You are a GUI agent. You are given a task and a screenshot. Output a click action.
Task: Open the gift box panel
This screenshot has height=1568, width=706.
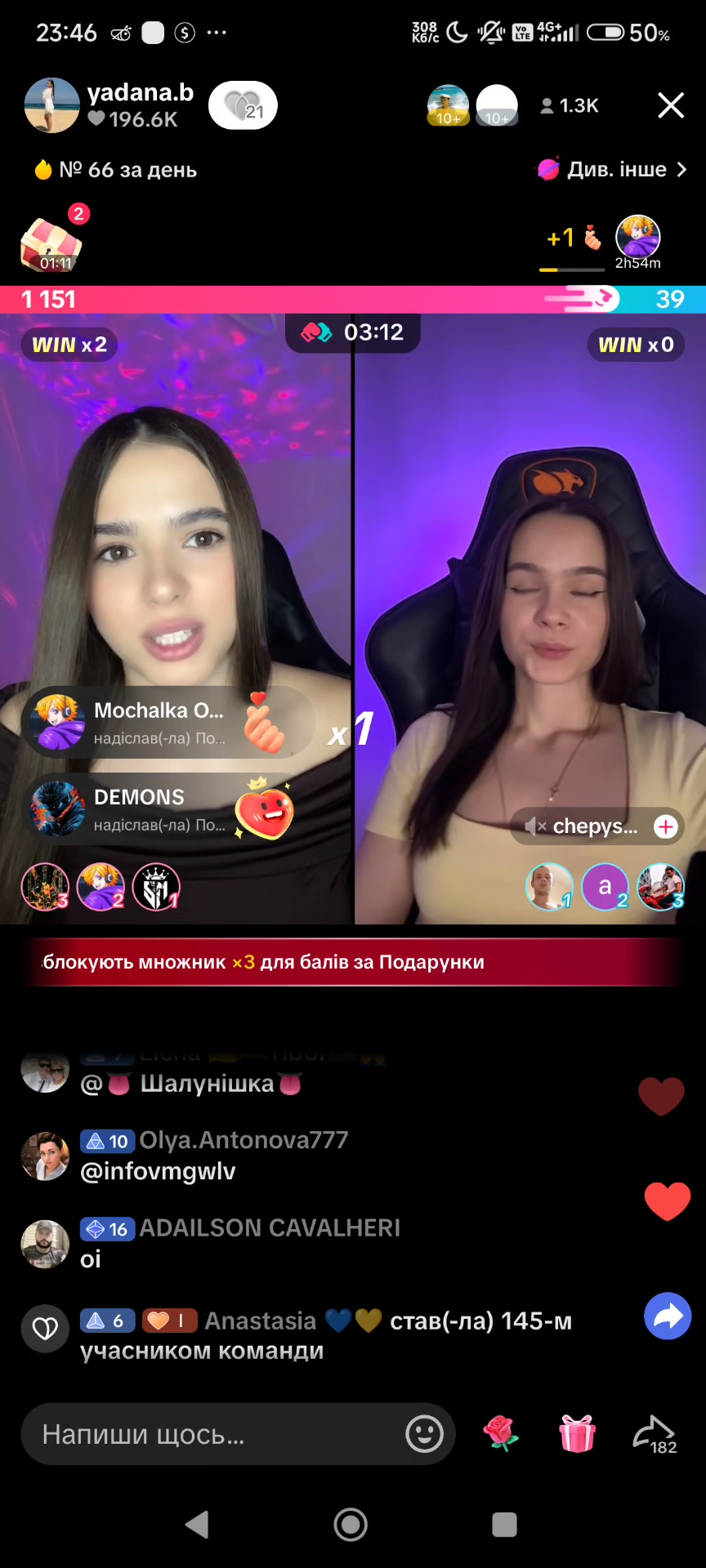[577, 1433]
